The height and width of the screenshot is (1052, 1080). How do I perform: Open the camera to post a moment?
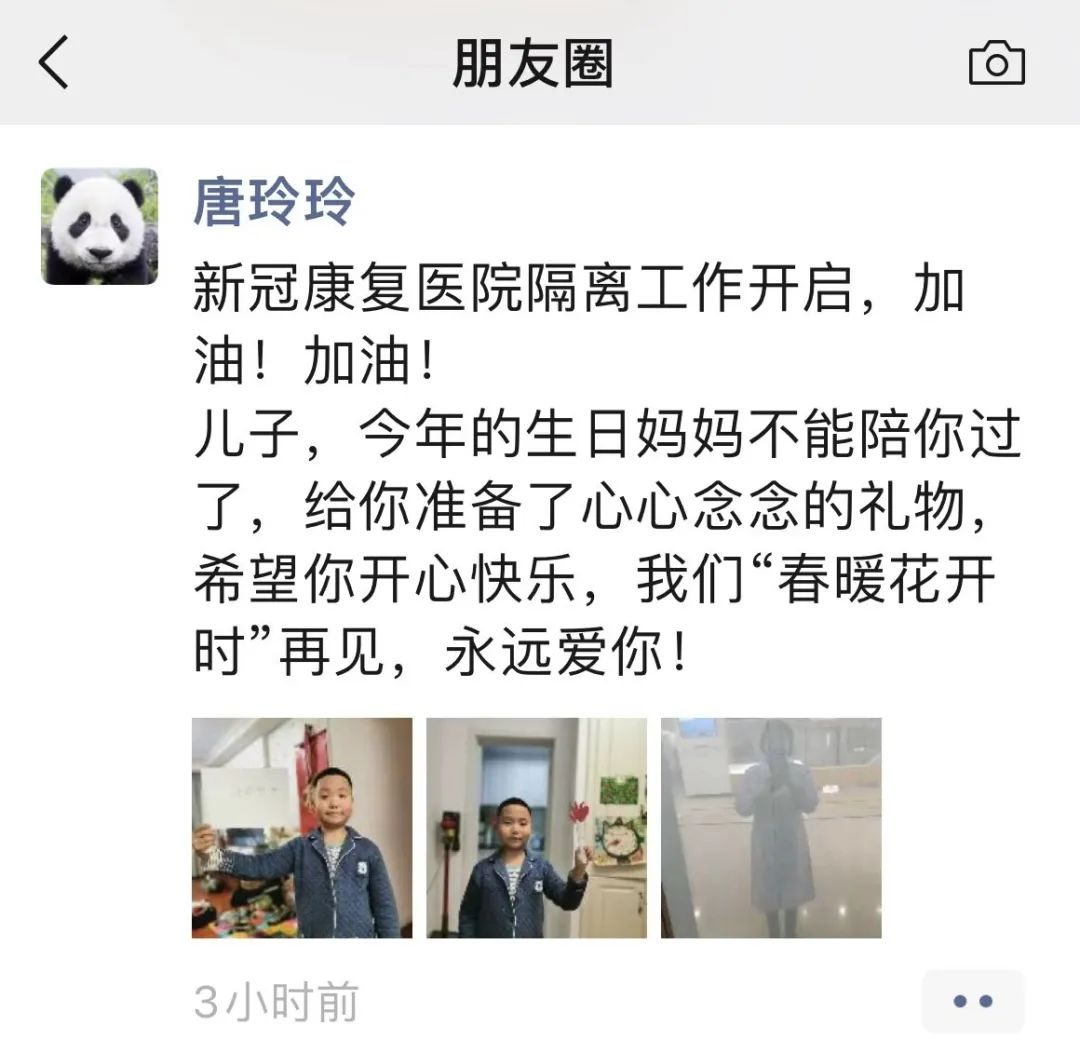tap(996, 64)
